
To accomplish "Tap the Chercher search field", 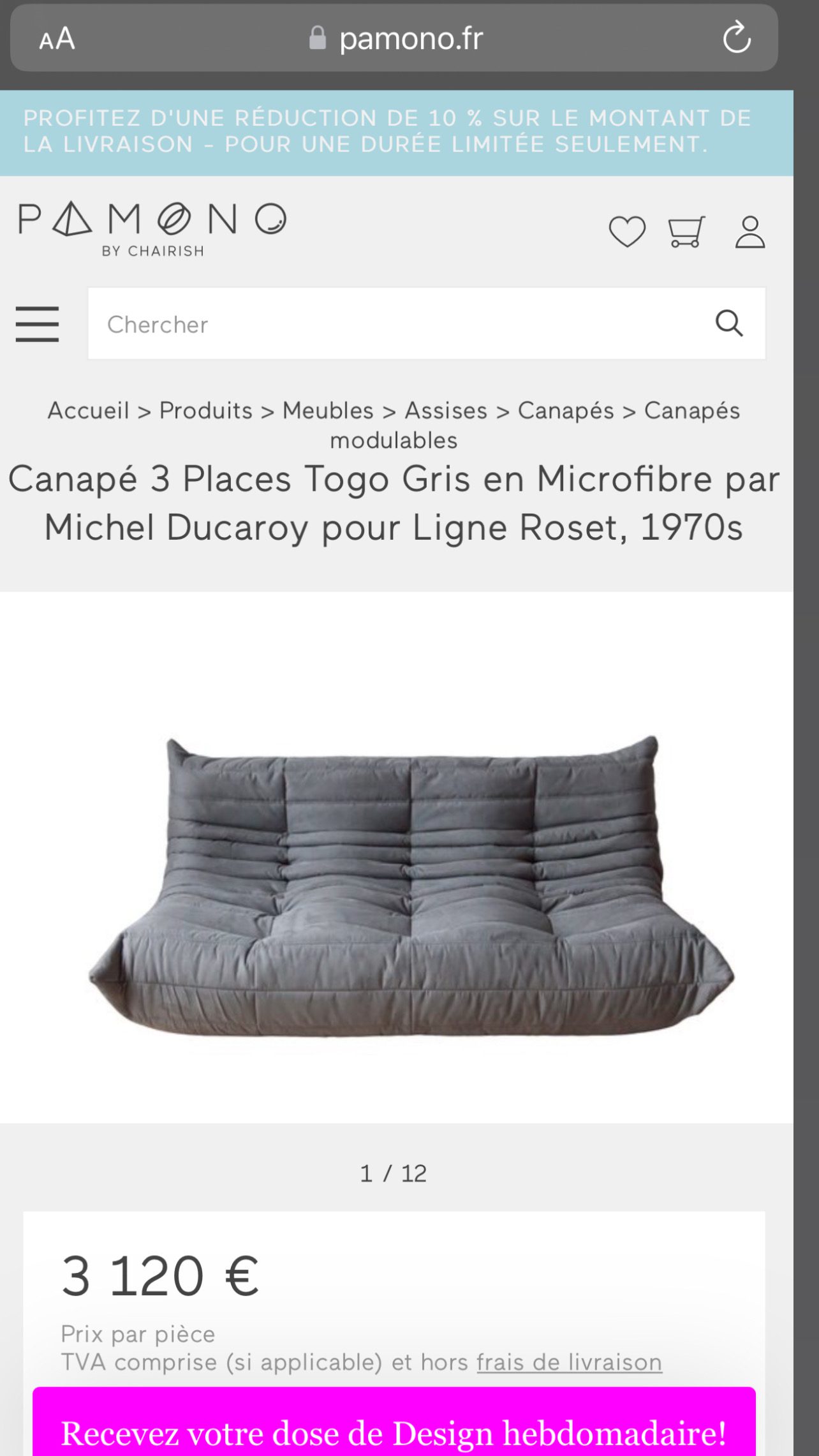I will click(x=395, y=324).
